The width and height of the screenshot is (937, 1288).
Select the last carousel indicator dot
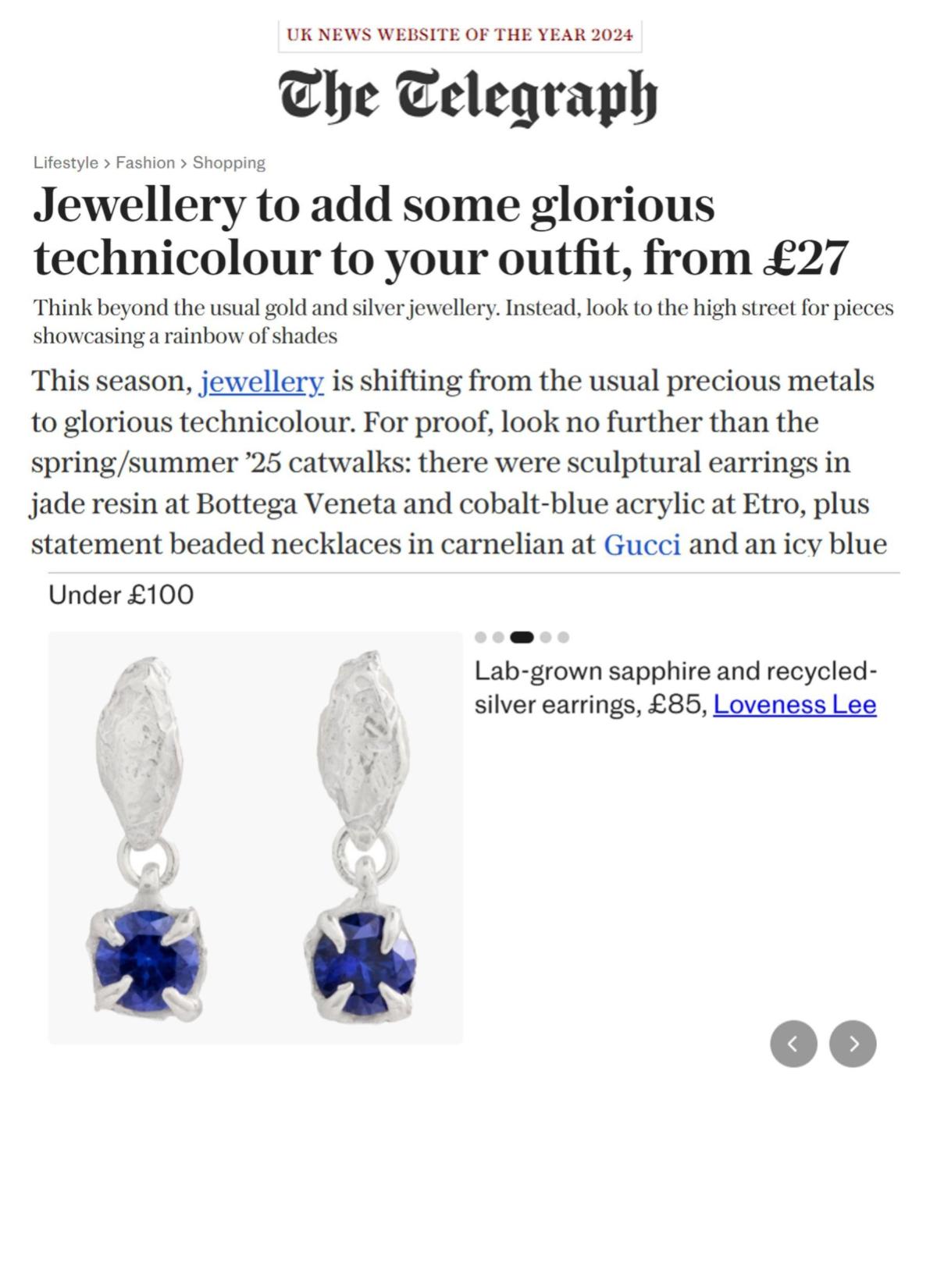[561, 639]
